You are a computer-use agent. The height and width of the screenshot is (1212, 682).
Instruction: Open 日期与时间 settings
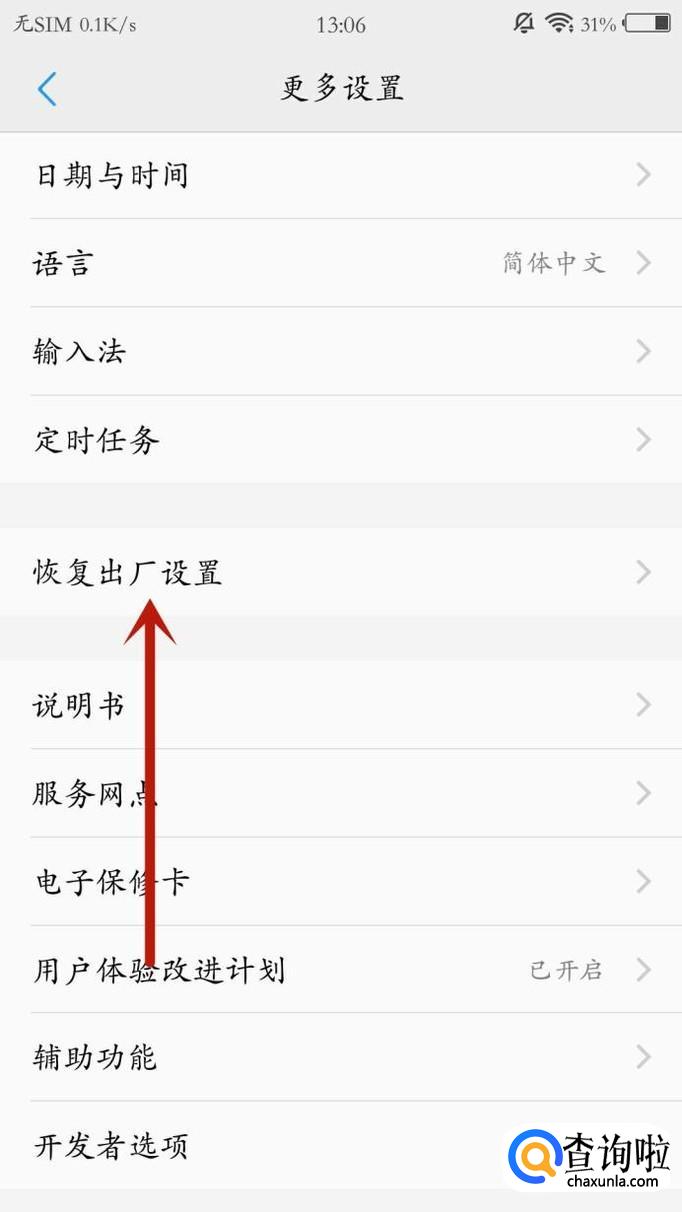(340, 176)
